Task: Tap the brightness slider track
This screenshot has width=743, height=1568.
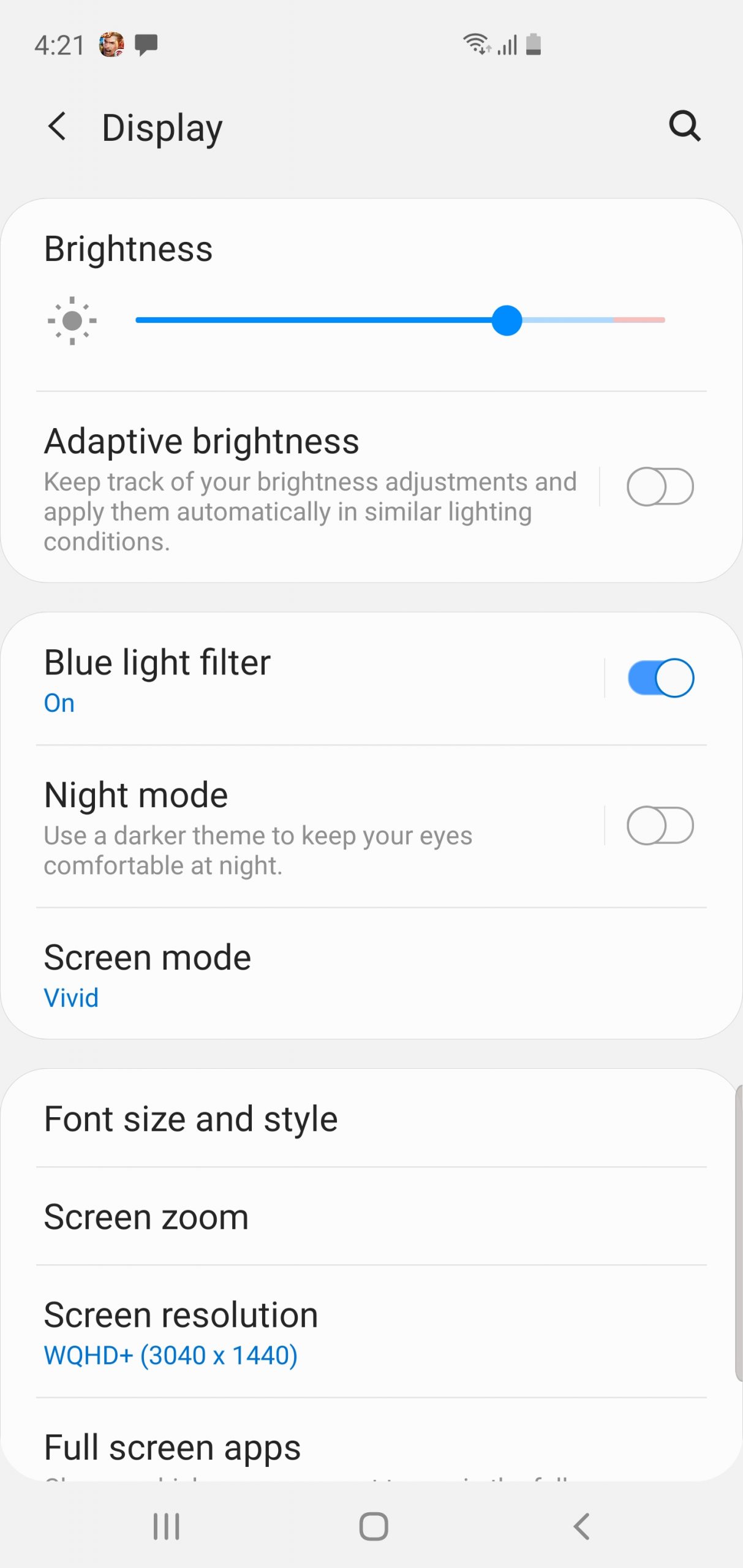Action: point(399,320)
